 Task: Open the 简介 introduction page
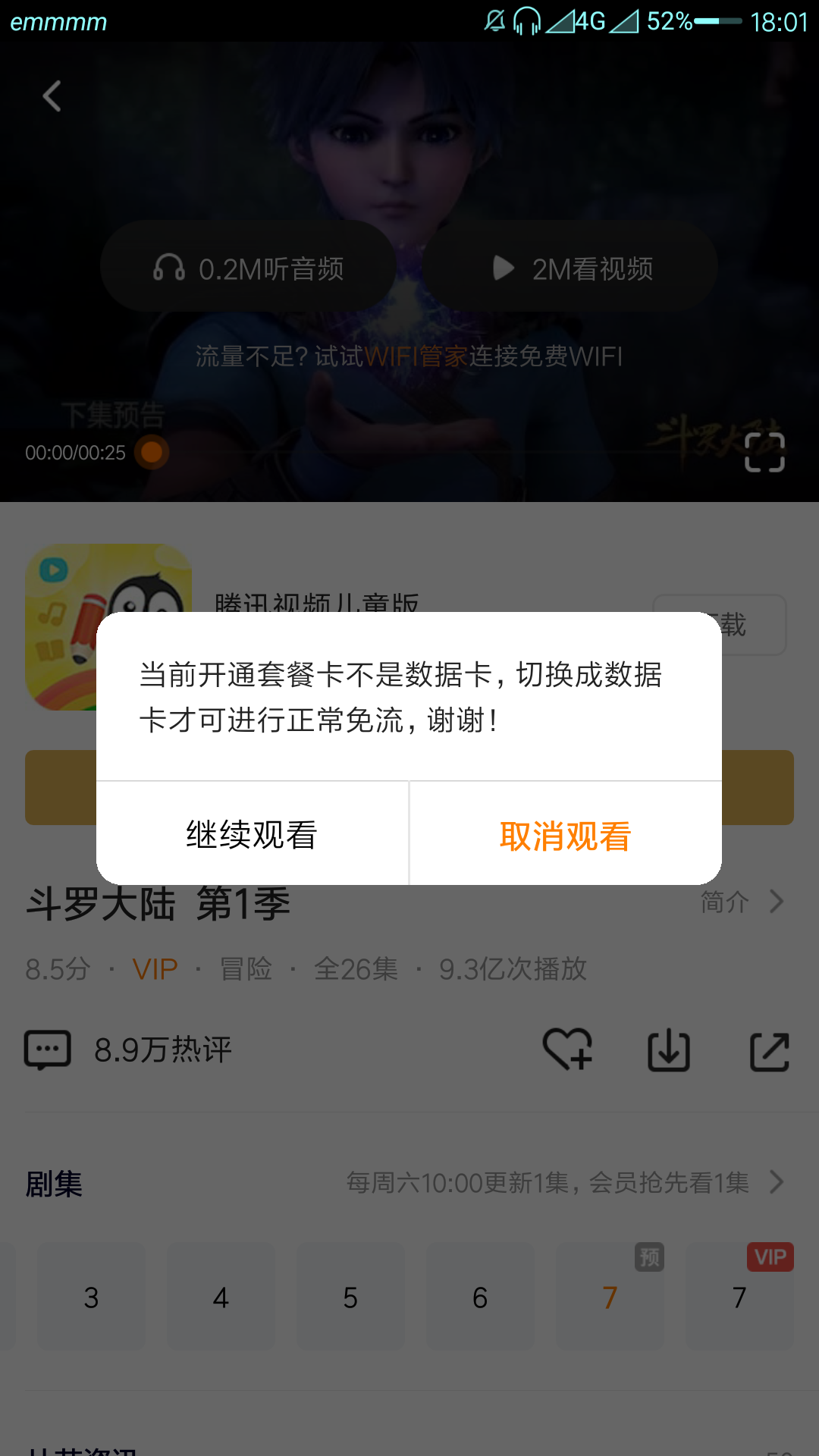(x=742, y=902)
